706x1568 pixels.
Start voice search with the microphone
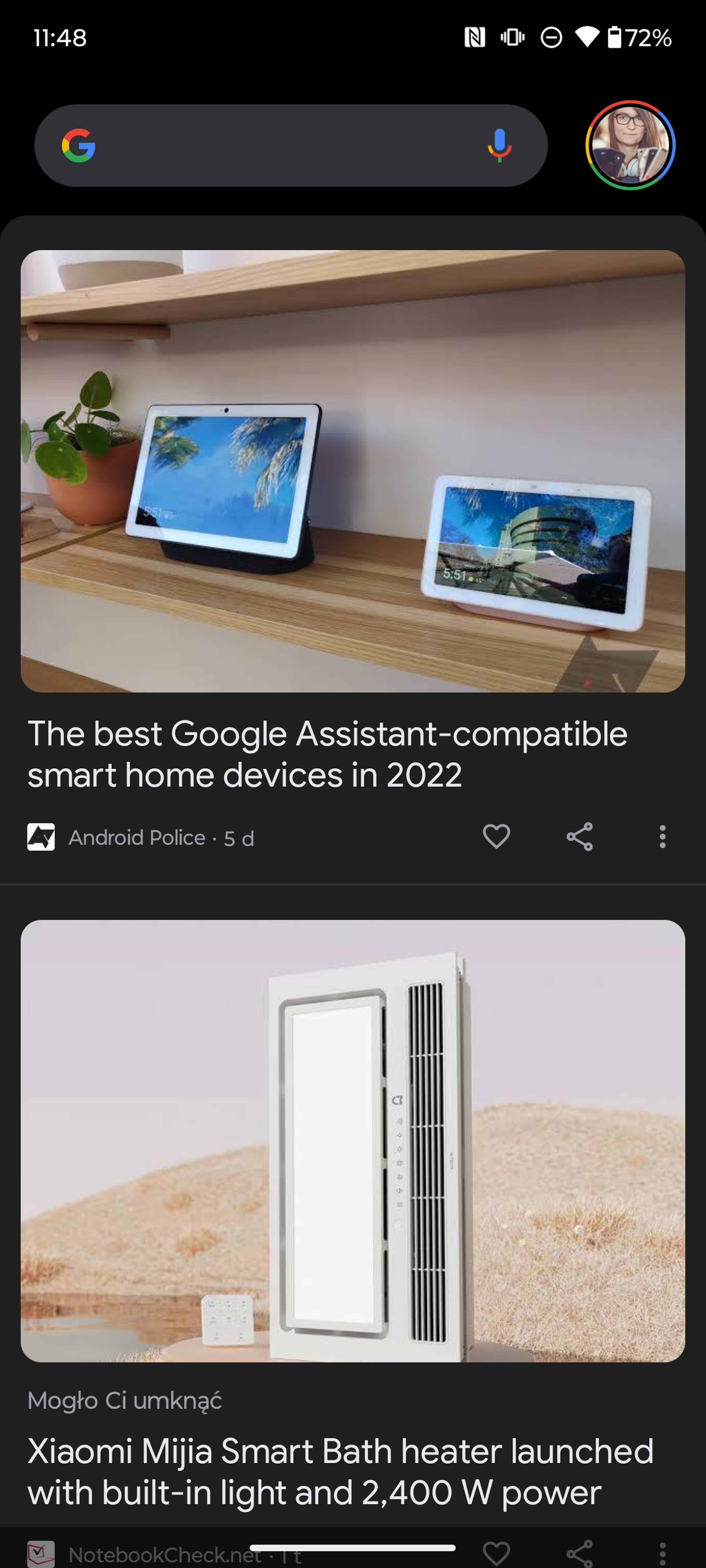pos(499,146)
